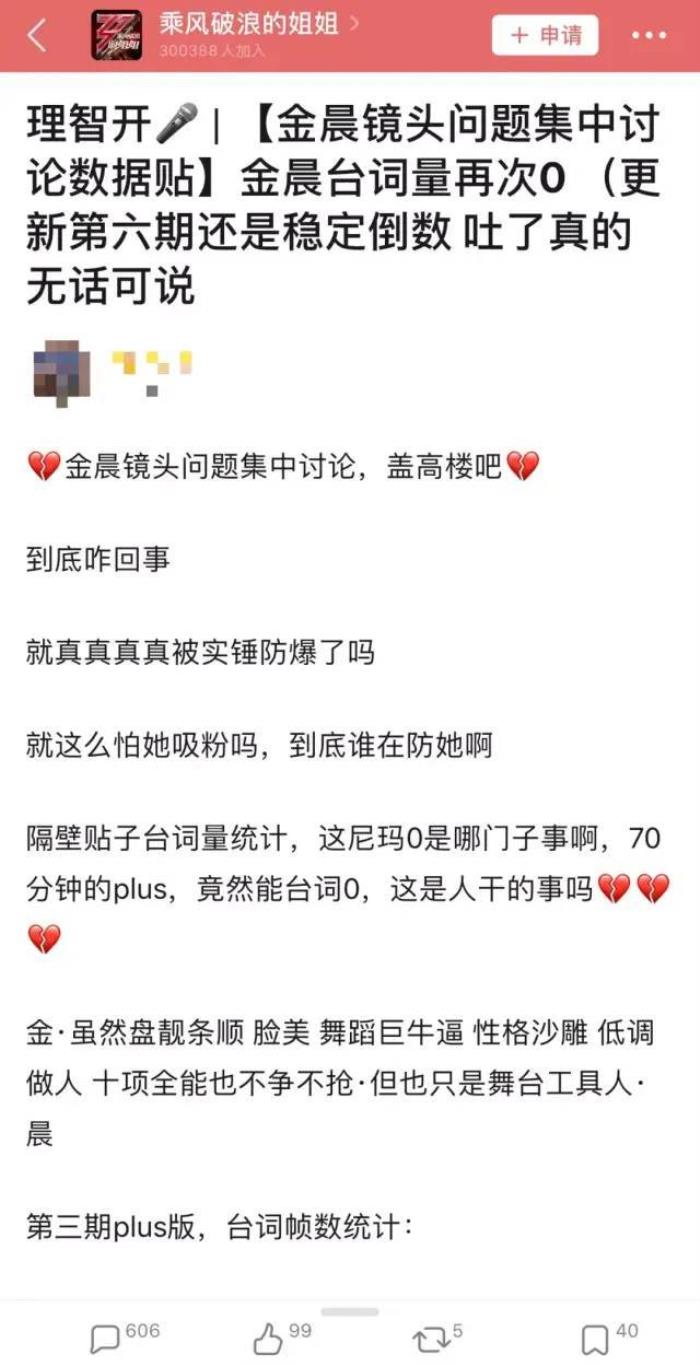Go back using the top-left arrow
700x1366 pixels.
[37, 36]
